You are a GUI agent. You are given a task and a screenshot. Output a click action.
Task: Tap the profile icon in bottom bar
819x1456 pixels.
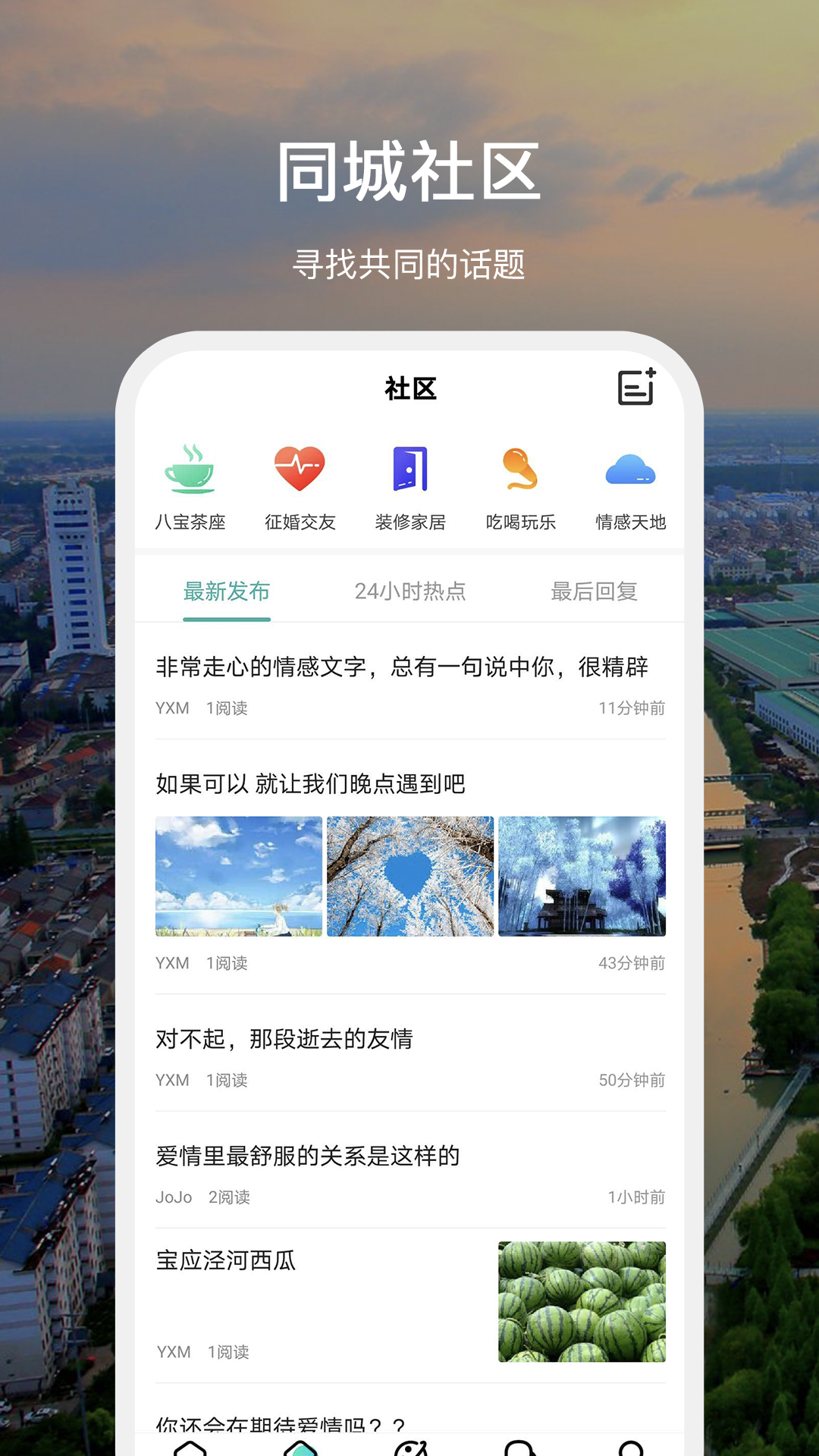[x=630, y=1448]
